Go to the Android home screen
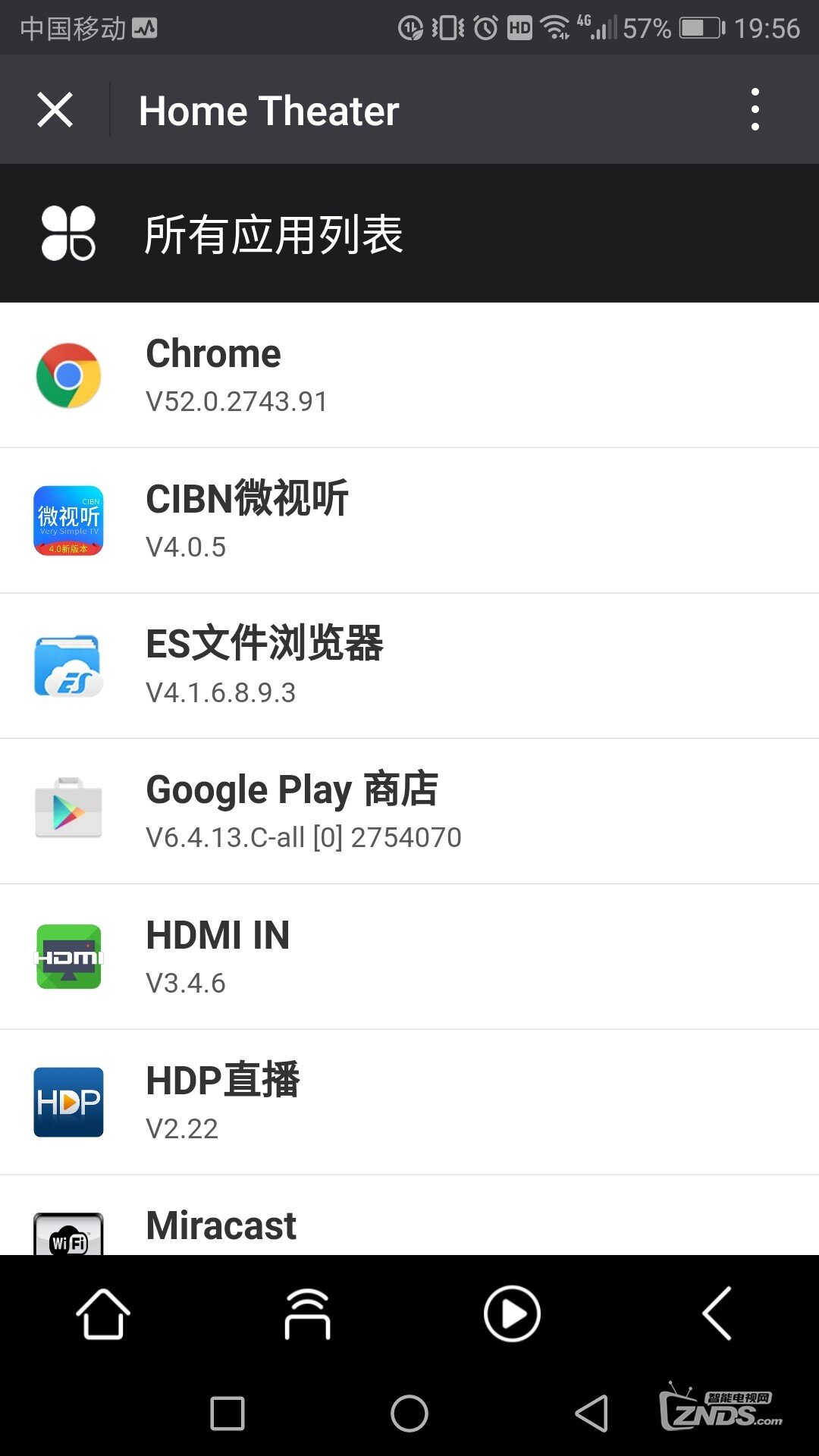Image resolution: width=819 pixels, height=1456 pixels. coord(409,1414)
